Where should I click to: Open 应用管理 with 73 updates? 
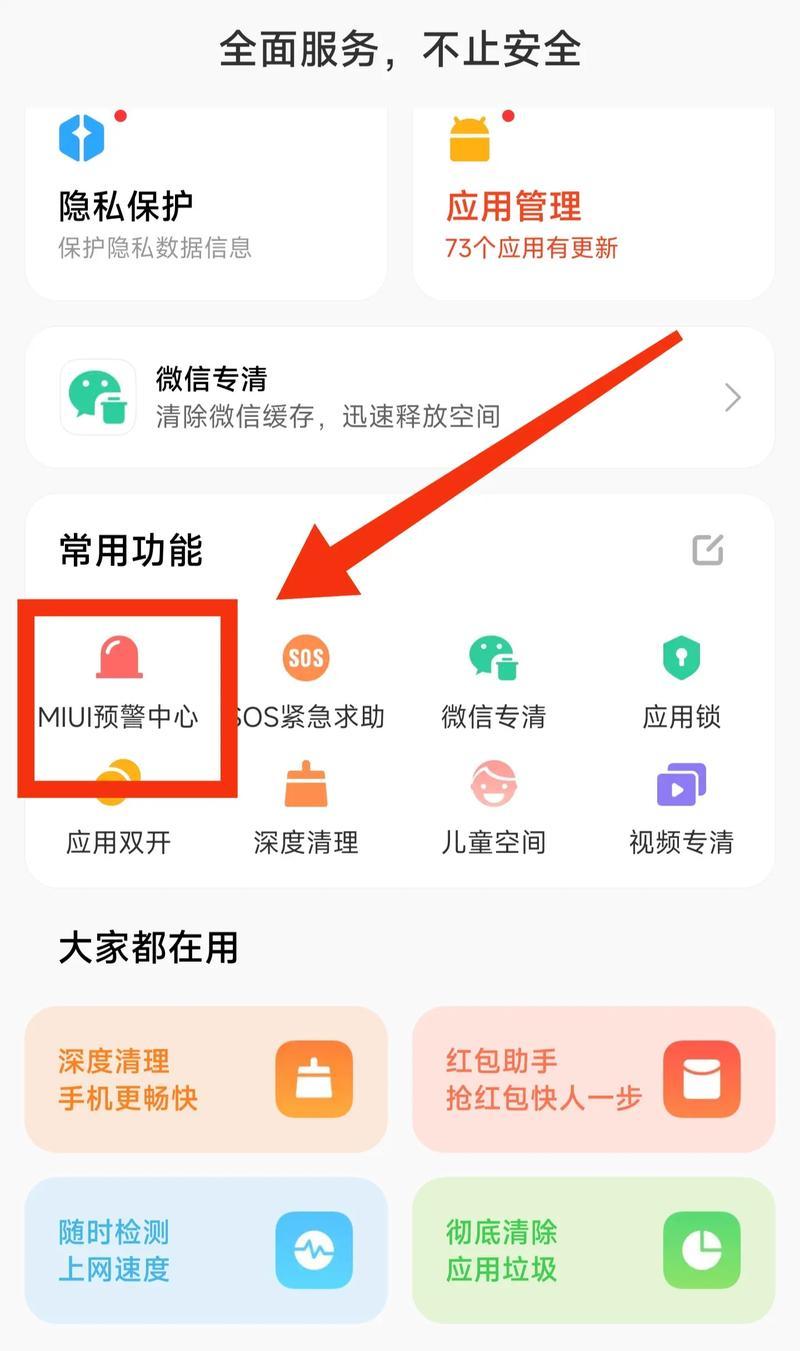(x=592, y=205)
